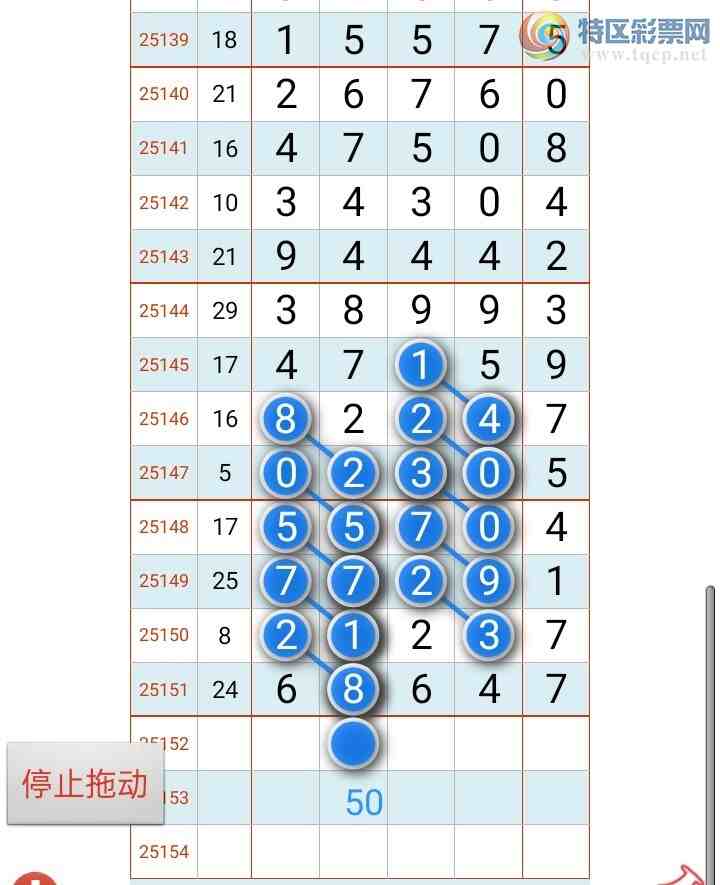Click the blue circled 3 in row 25150
Image resolution: width=720 pixels, height=885 pixels.
point(489,635)
